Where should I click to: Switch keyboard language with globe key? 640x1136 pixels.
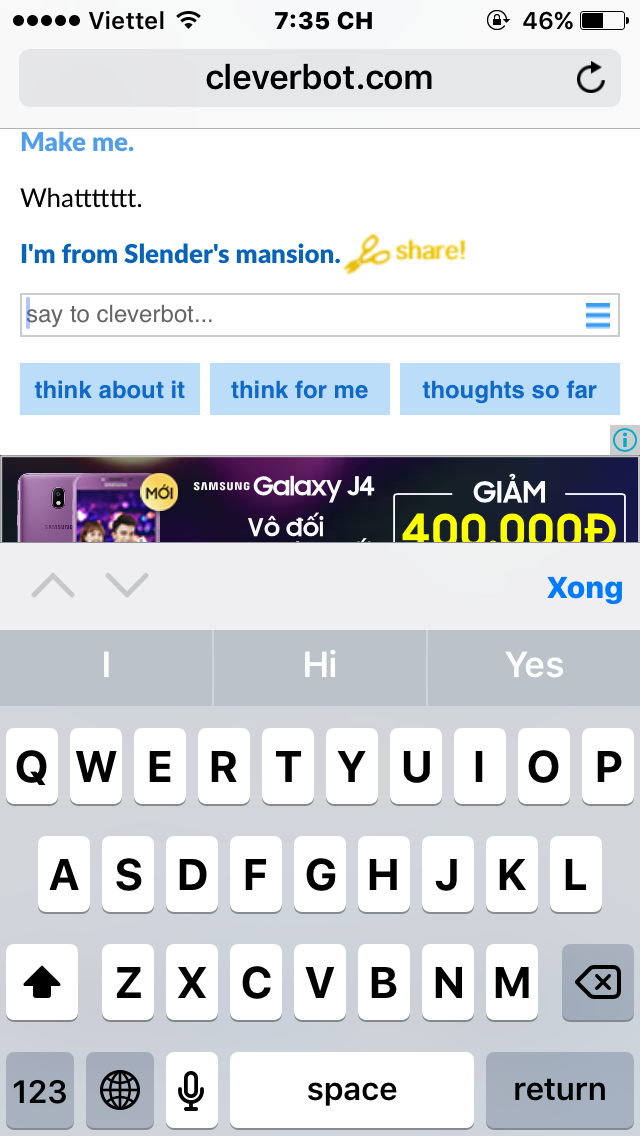(x=120, y=1090)
